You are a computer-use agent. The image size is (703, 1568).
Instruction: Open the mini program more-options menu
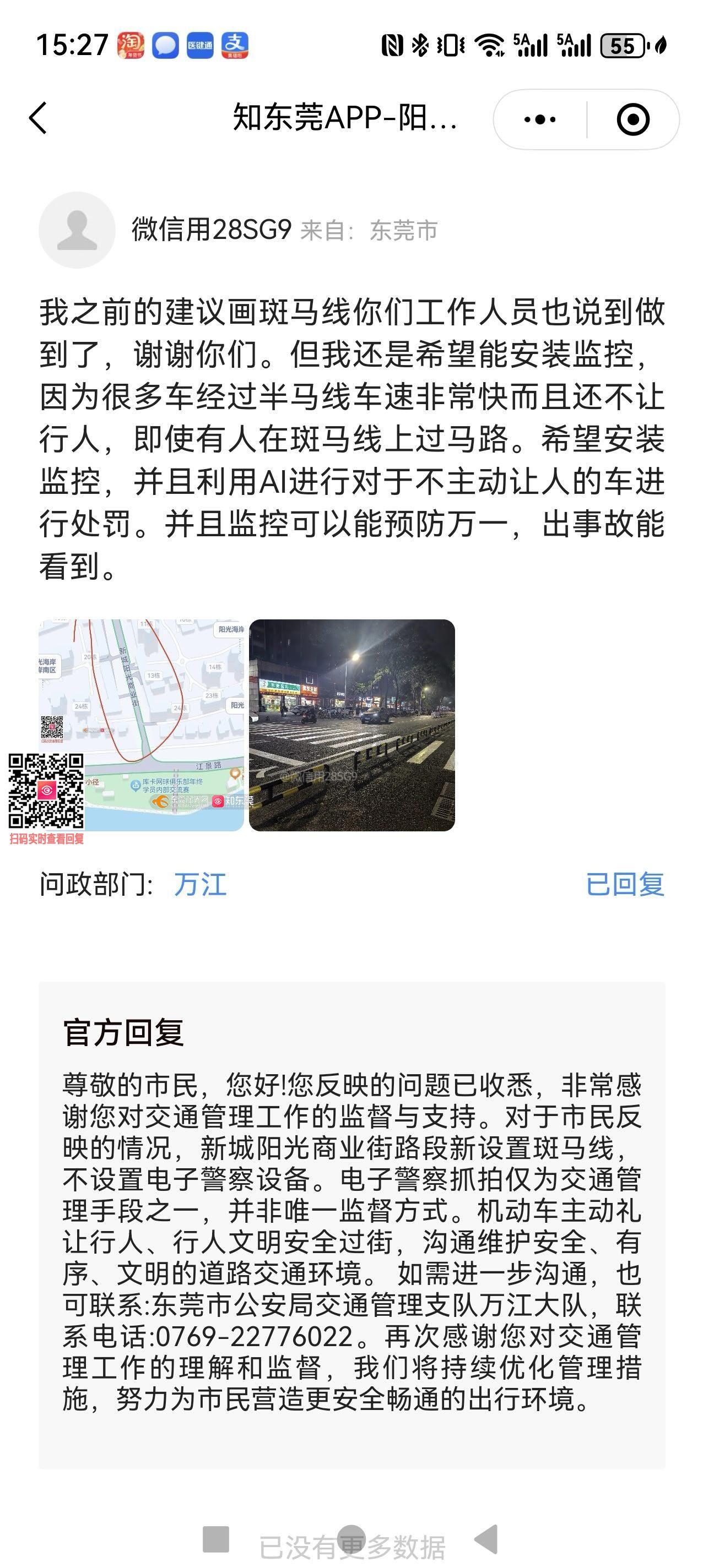point(540,119)
